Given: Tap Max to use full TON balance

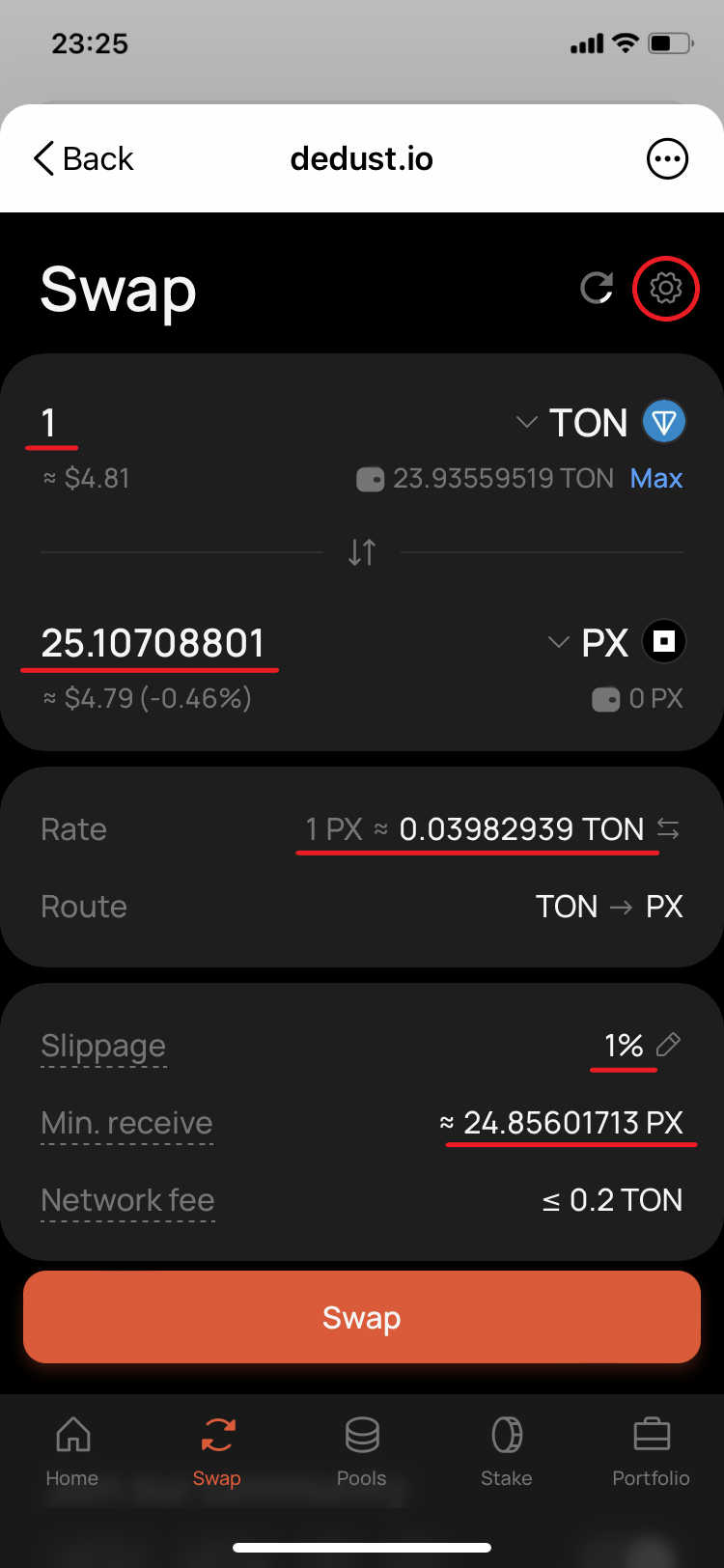Looking at the screenshot, I should (x=656, y=478).
